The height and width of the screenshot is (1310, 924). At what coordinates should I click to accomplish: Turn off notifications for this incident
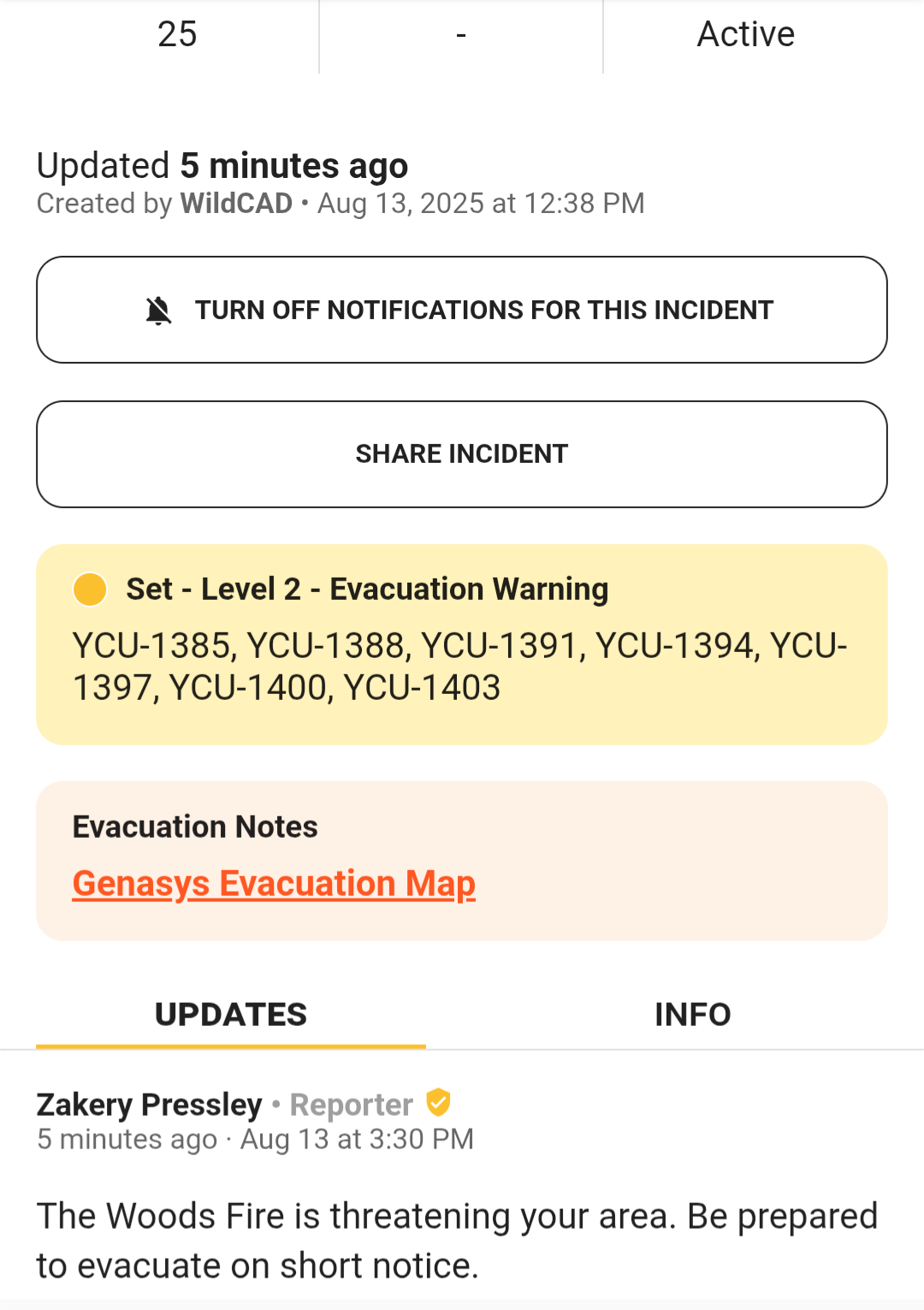click(461, 310)
